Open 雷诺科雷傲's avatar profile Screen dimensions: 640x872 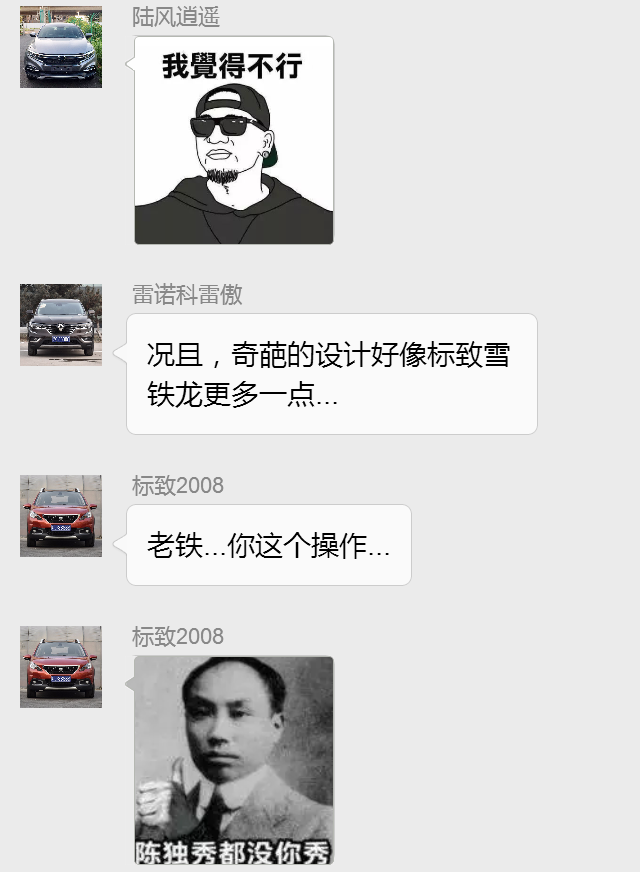(61, 324)
